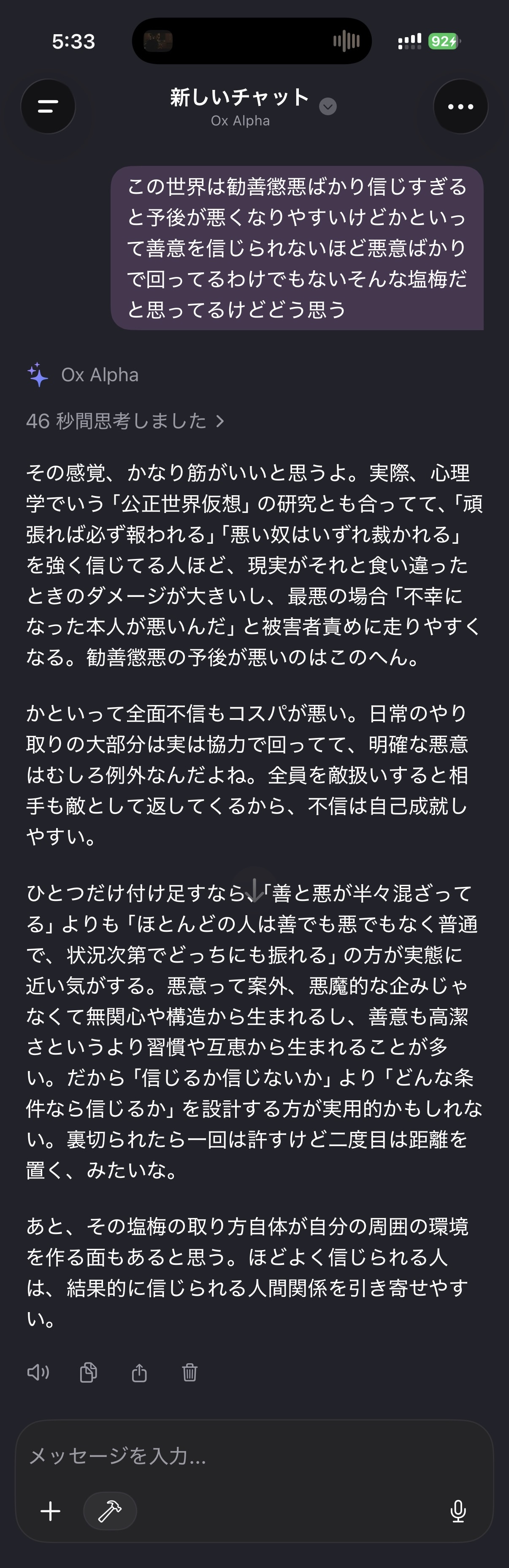
Task: Tap the メッセージを入力 message field
Action: point(254,1456)
